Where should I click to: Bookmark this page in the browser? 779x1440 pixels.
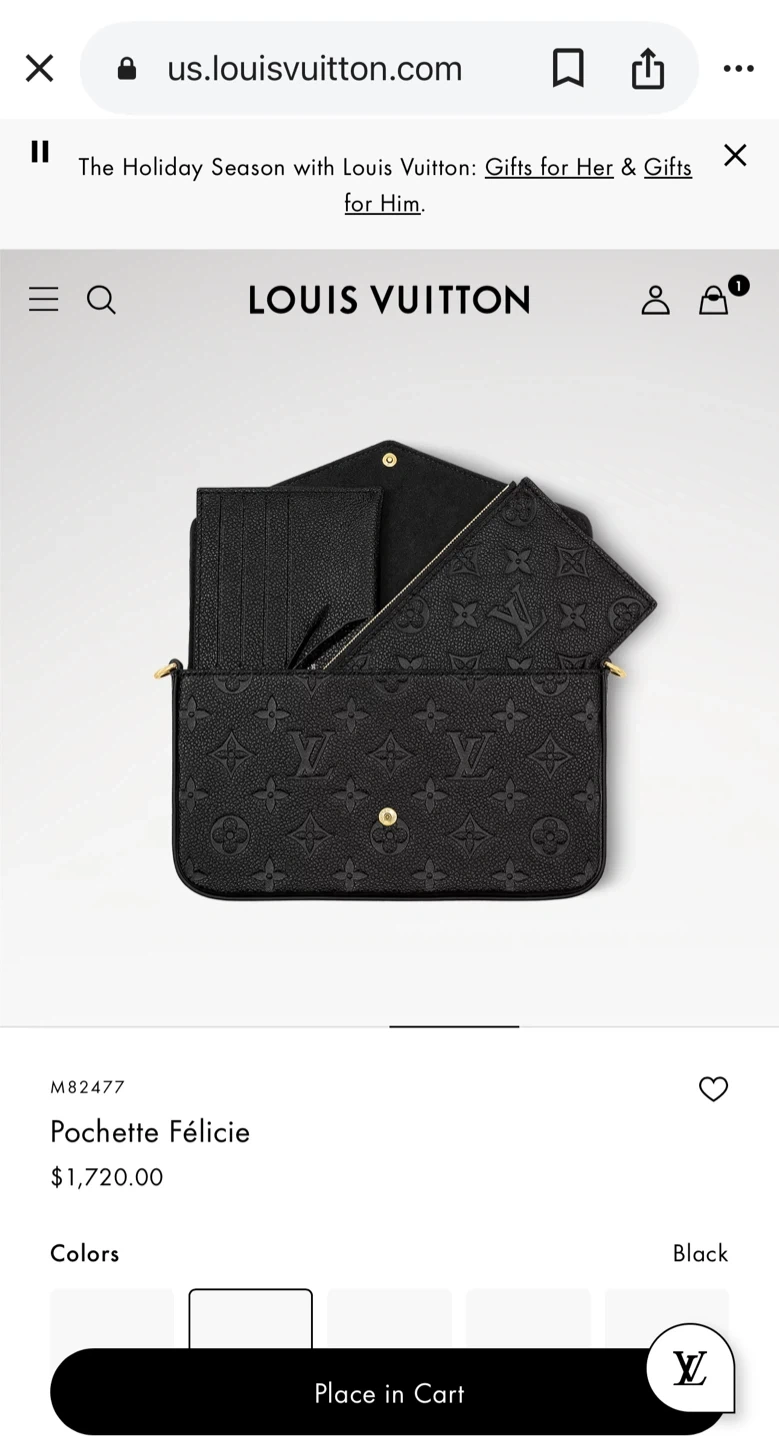click(568, 68)
